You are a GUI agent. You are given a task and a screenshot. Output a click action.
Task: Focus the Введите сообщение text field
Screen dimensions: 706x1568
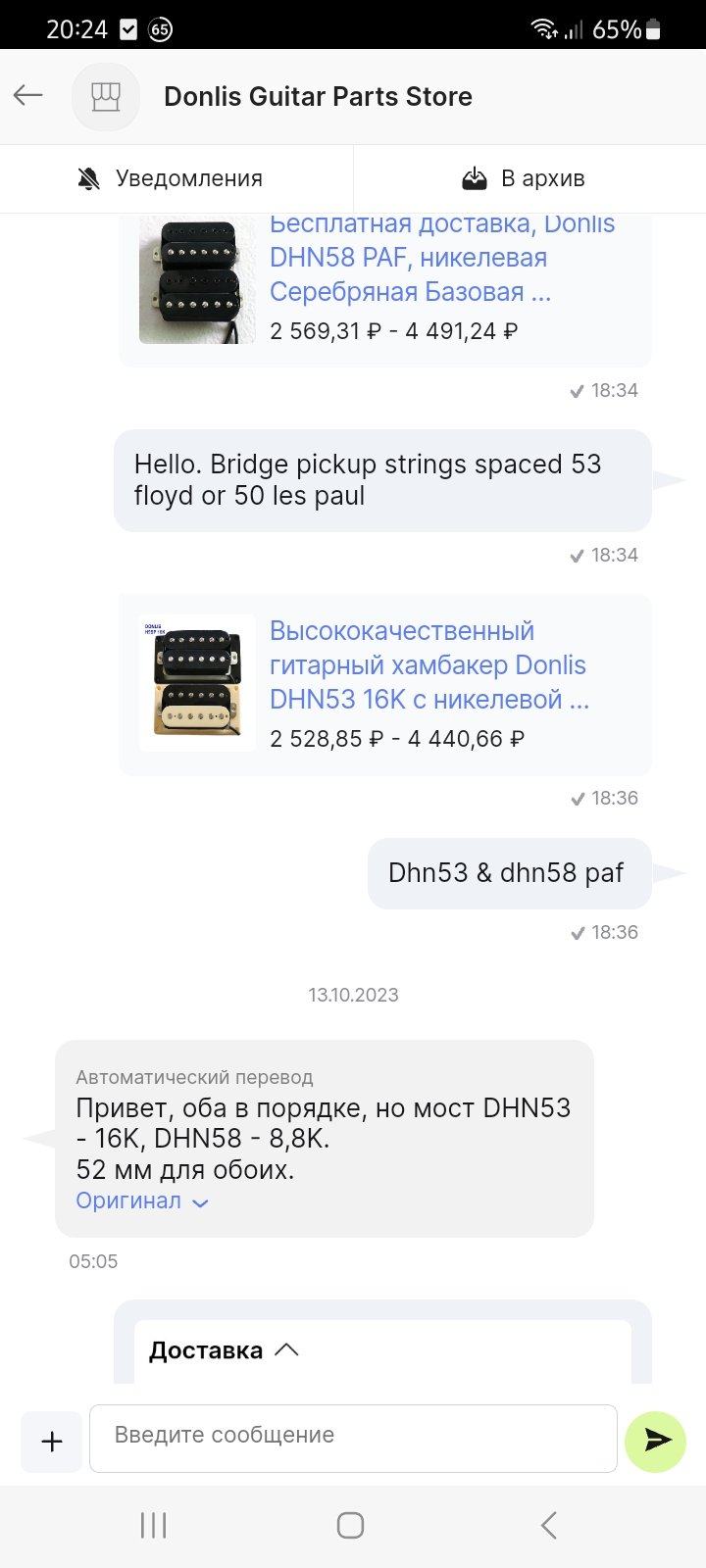coord(353,1437)
